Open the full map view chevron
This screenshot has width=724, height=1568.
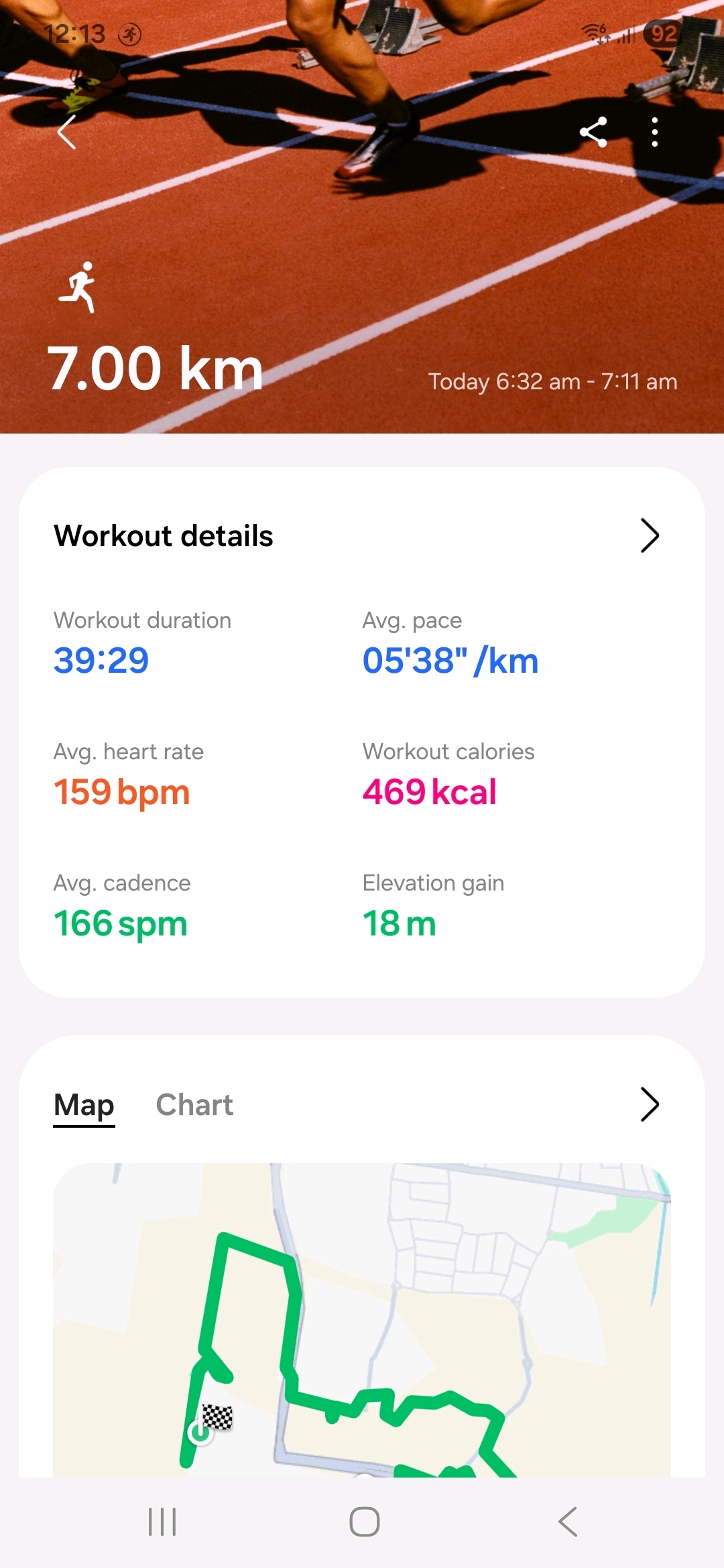[x=650, y=1104]
